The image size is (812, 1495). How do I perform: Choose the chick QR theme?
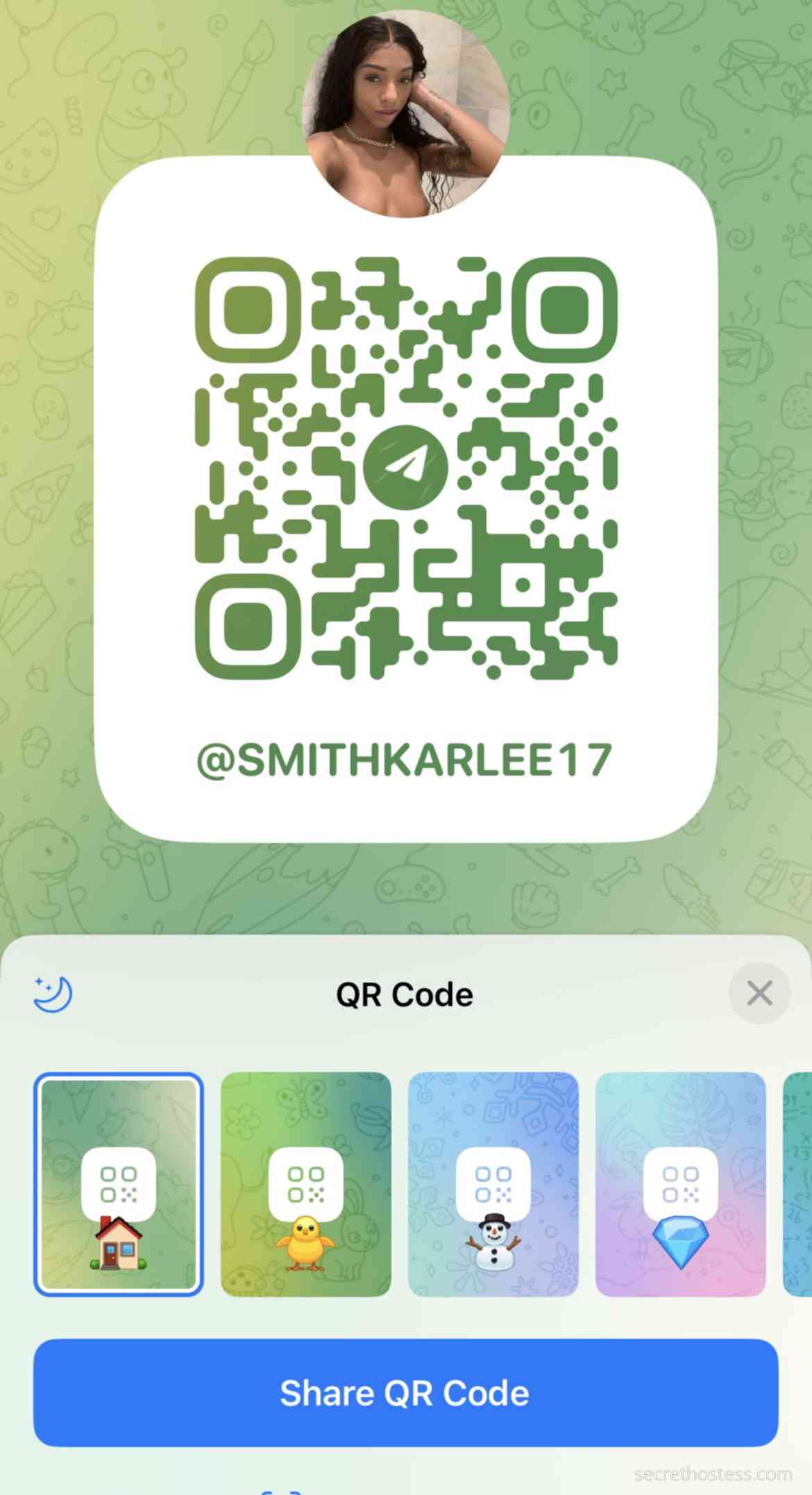tap(305, 1184)
